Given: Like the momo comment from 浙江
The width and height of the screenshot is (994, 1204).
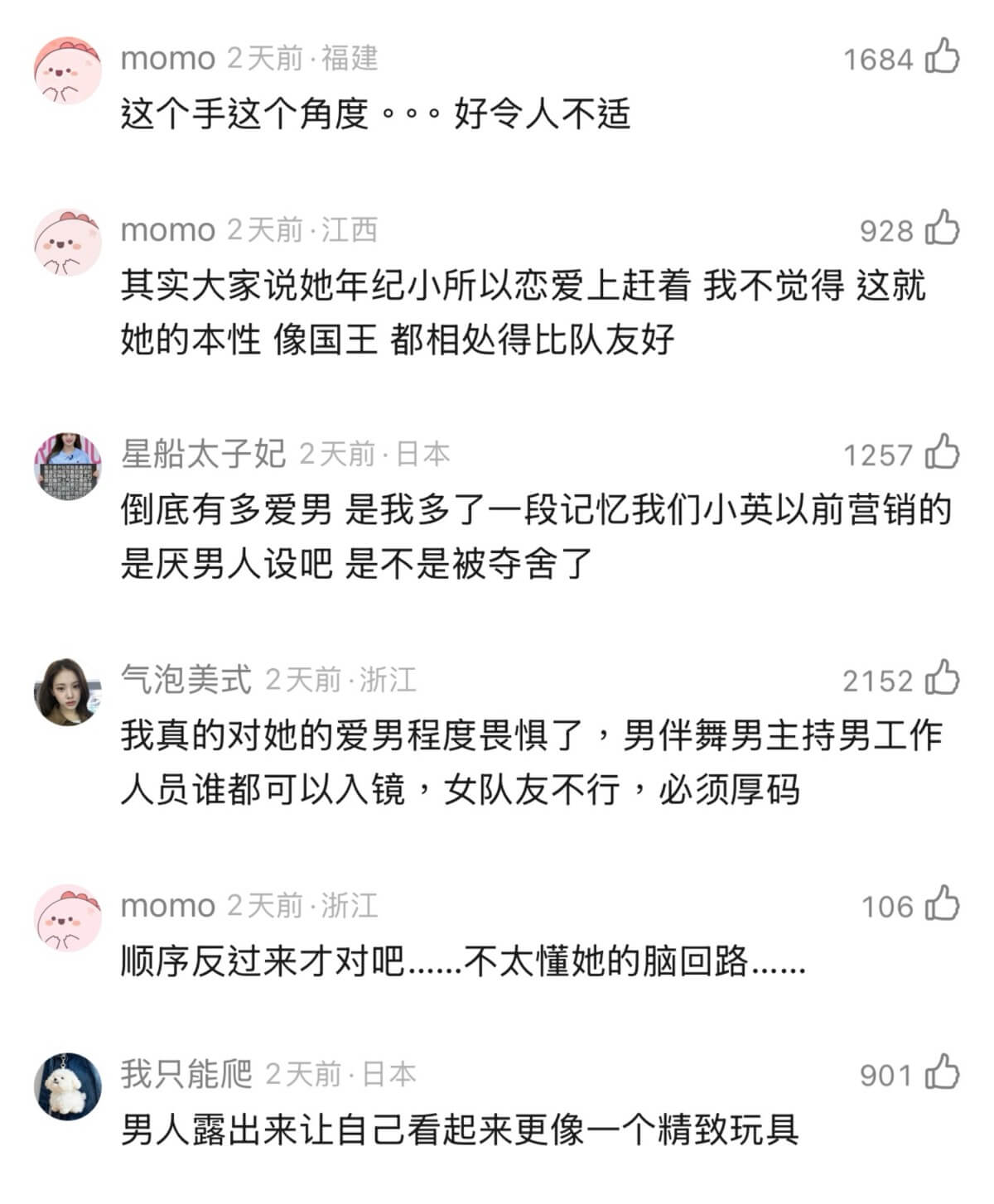Looking at the screenshot, I should tap(942, 904).
